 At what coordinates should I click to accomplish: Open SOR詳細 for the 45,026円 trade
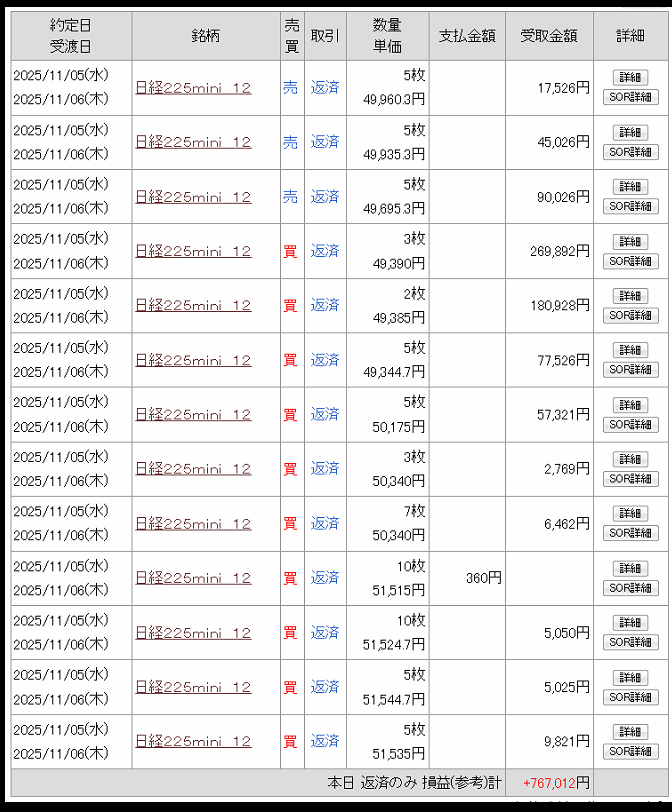coord(630,152)
